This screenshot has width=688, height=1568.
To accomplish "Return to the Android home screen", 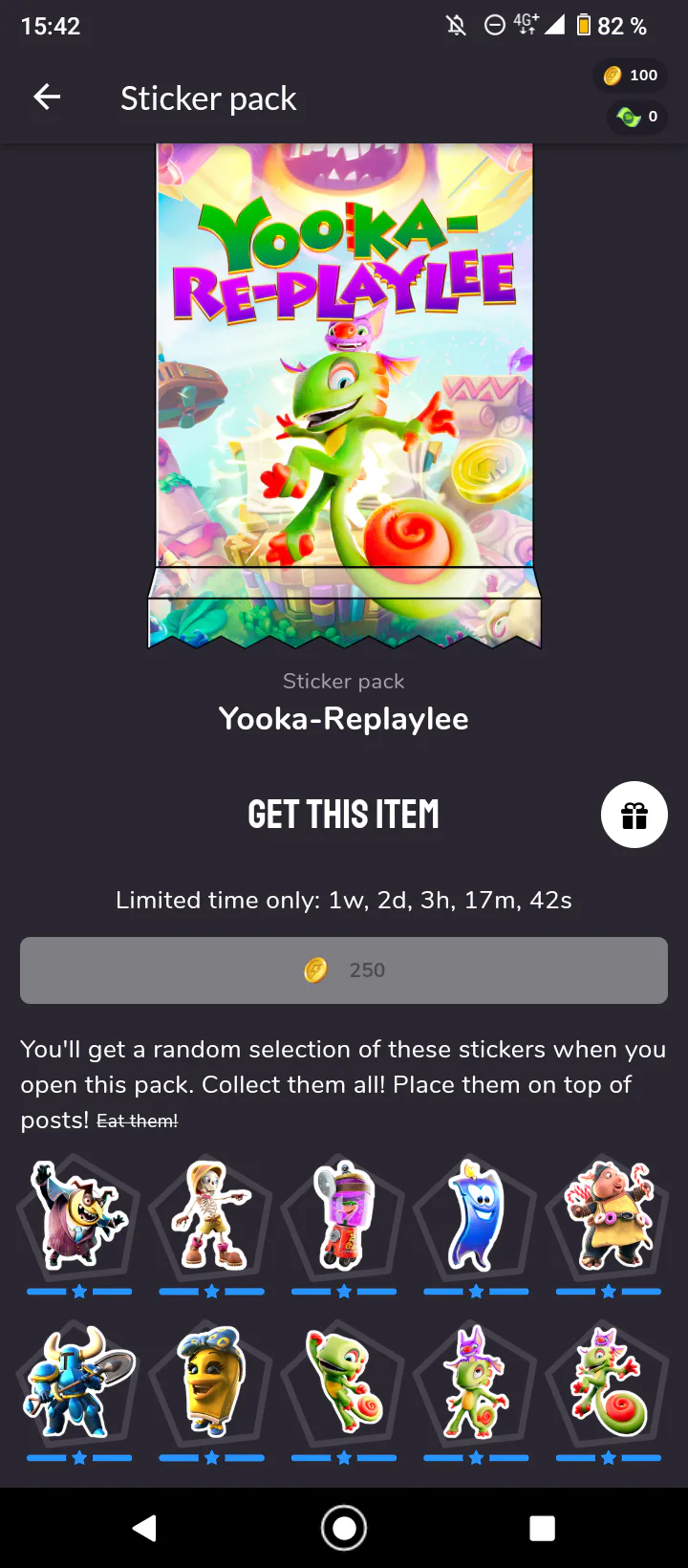I will point(344,1528).
